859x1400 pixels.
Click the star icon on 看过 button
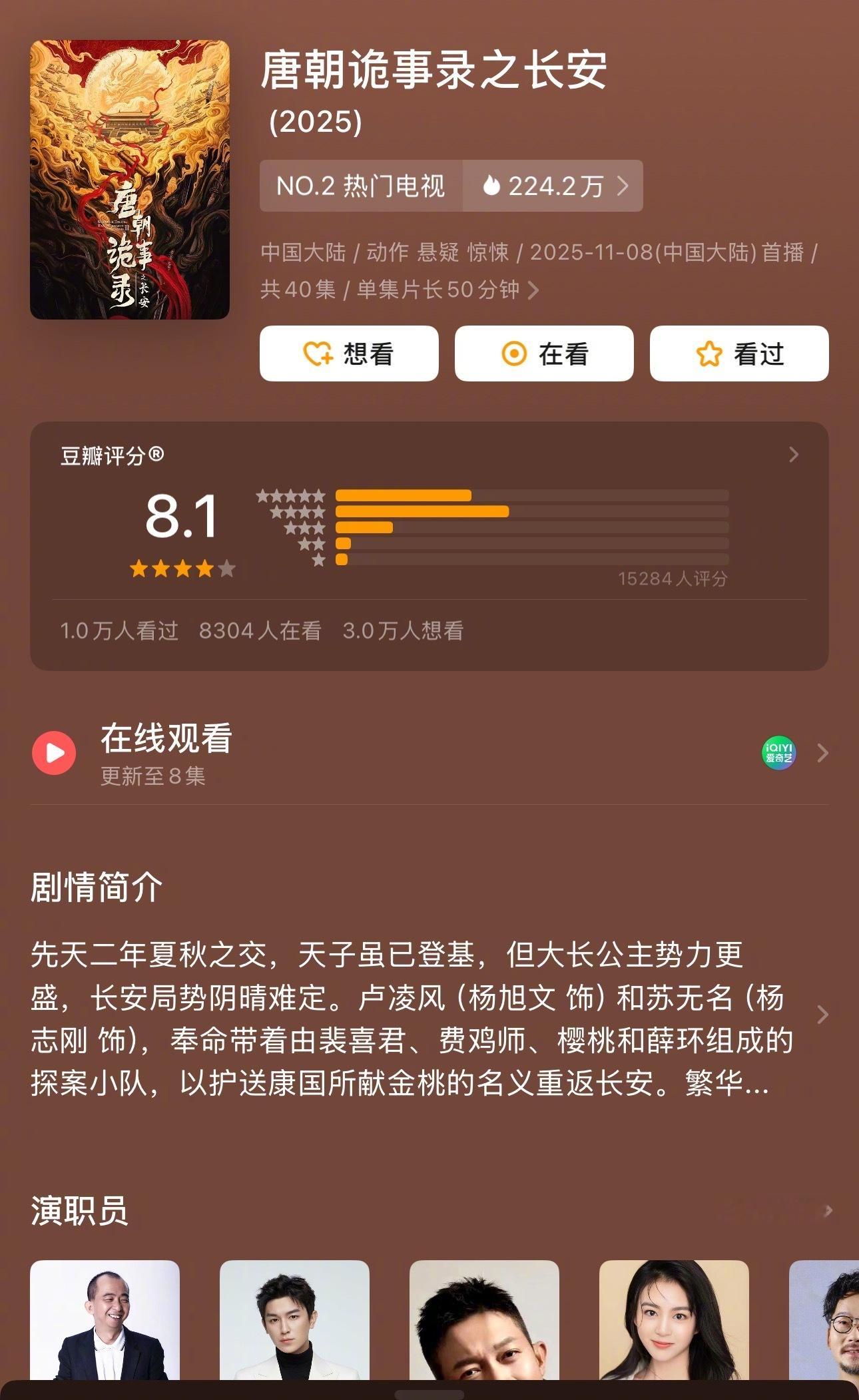click(709, 354)
